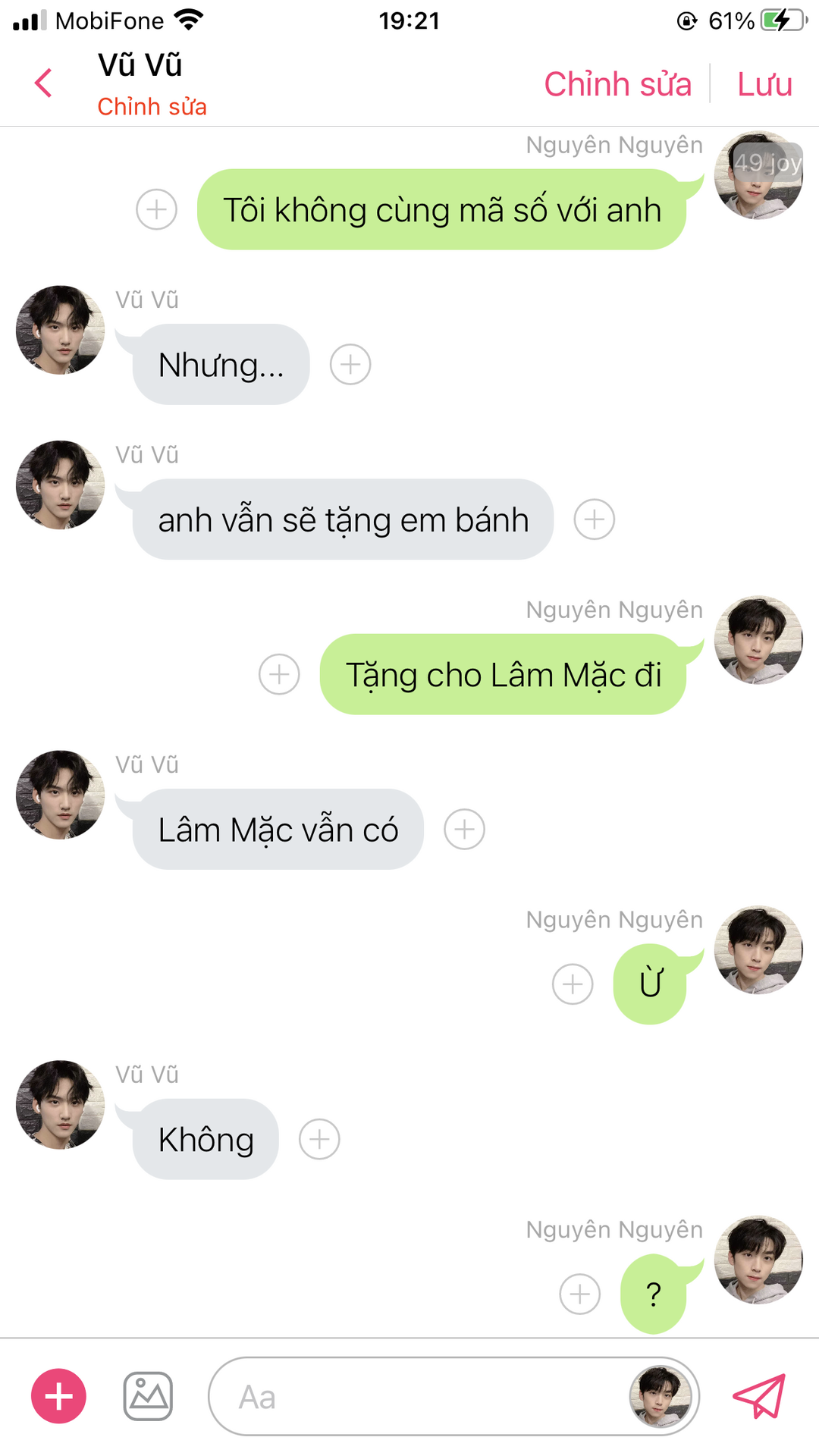Tap plus beside 'Tặng cho Lâm Mặc đi'
Viewport: 819px width, 1456px height.
(x=279, y=674)
